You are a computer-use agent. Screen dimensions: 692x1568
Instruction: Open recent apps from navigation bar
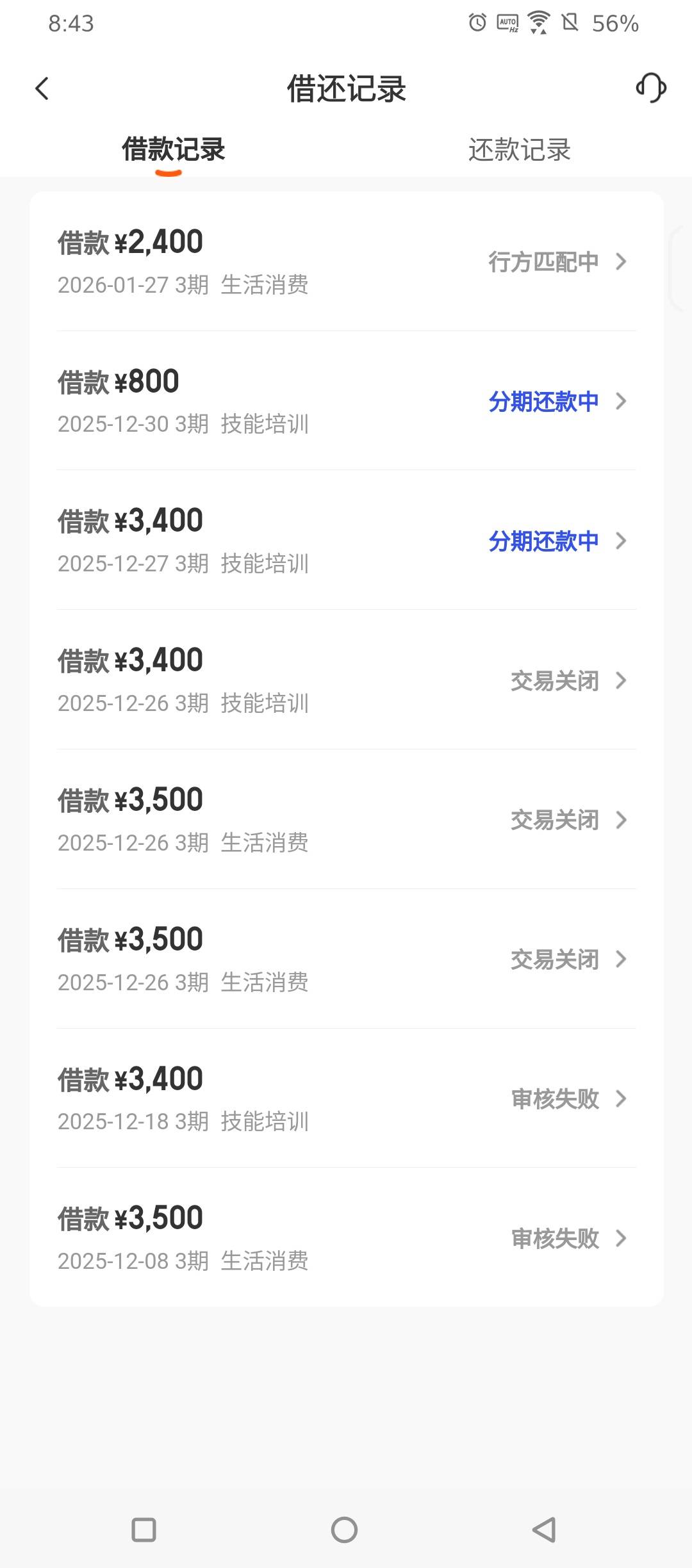[144, 1530]
